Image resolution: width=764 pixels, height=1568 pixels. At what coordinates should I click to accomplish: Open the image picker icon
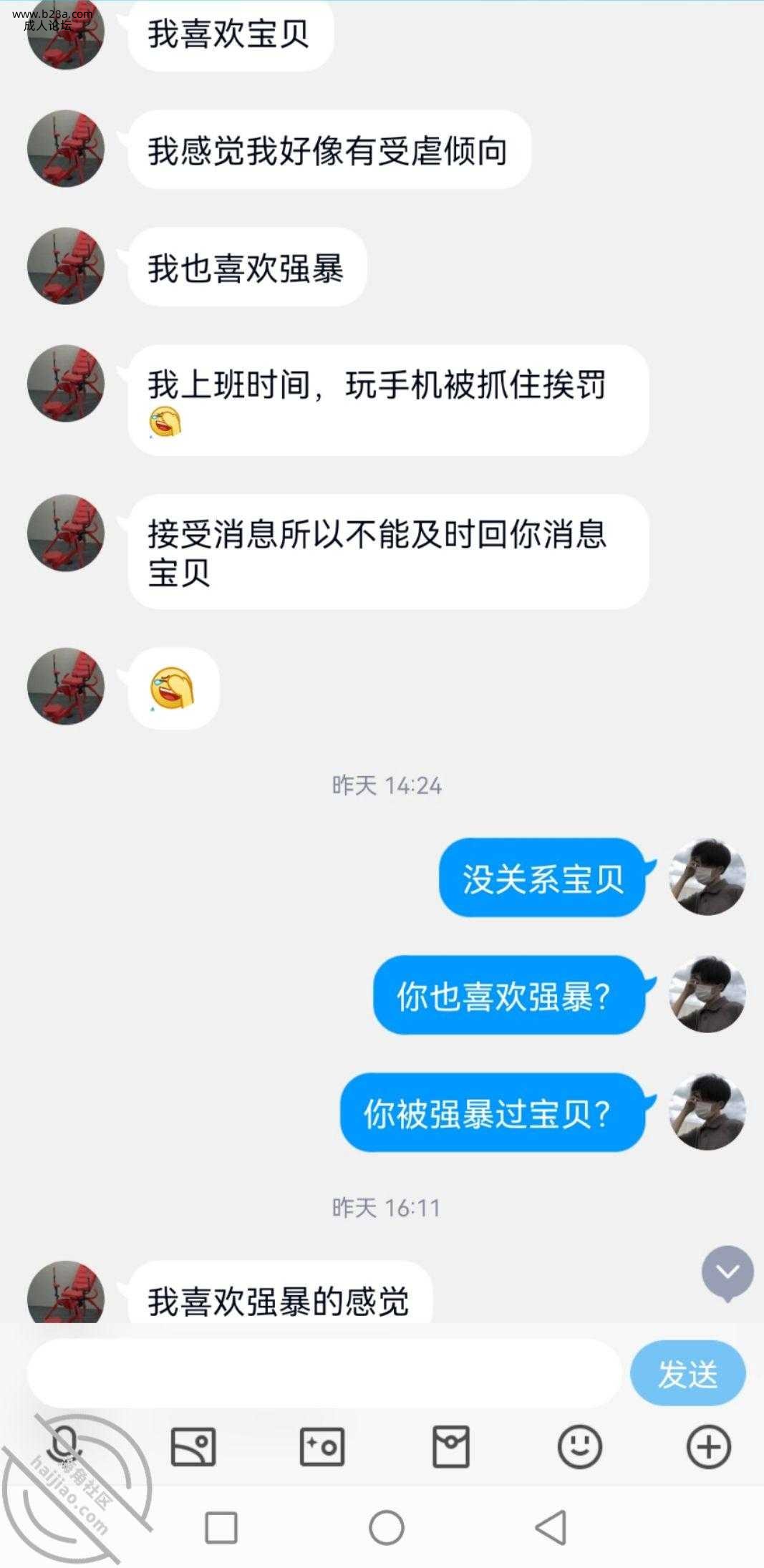[193, 1447]
